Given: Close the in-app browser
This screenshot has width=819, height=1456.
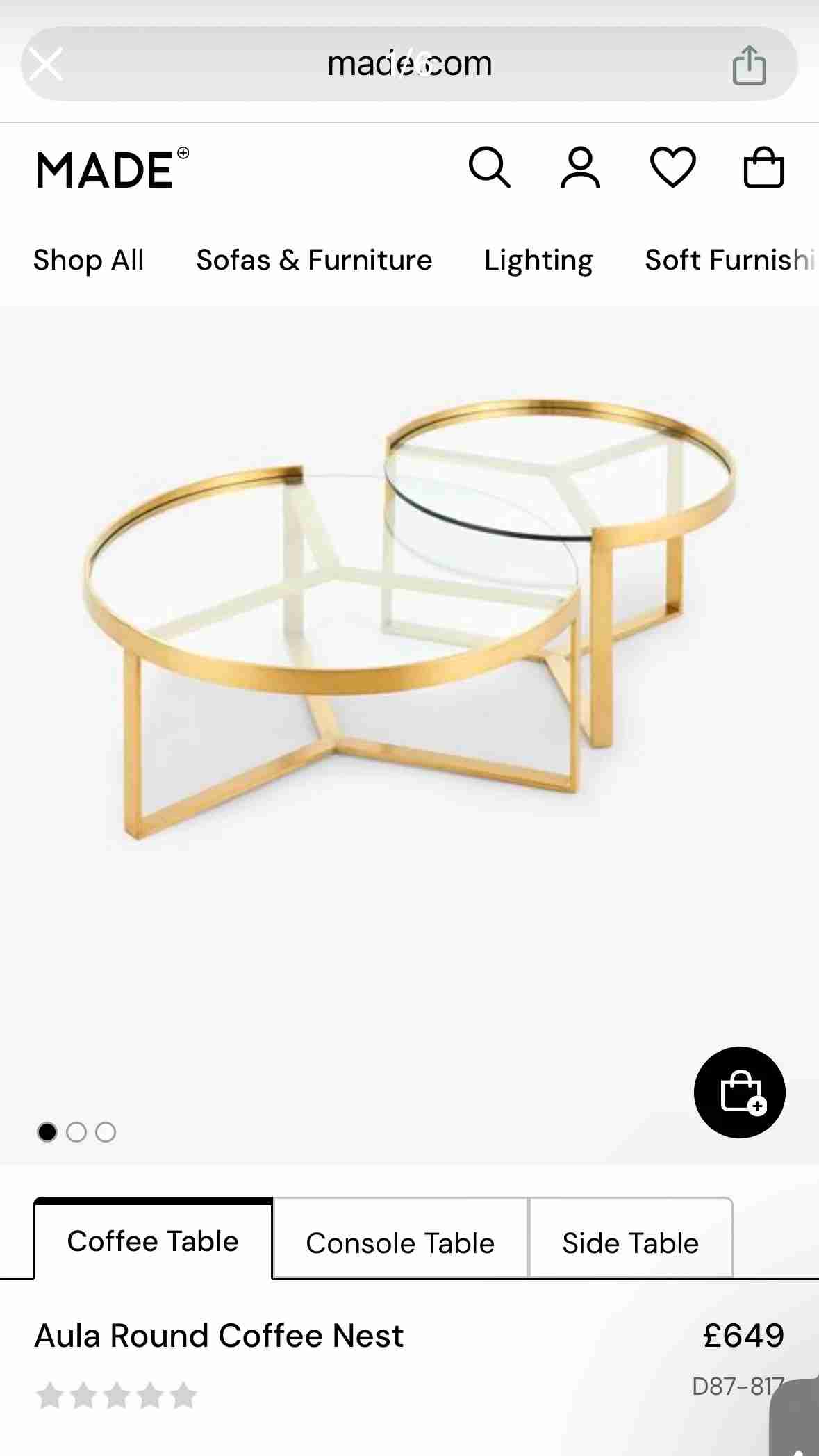Looking at the screenshot, I should click(x=46, y=65).
